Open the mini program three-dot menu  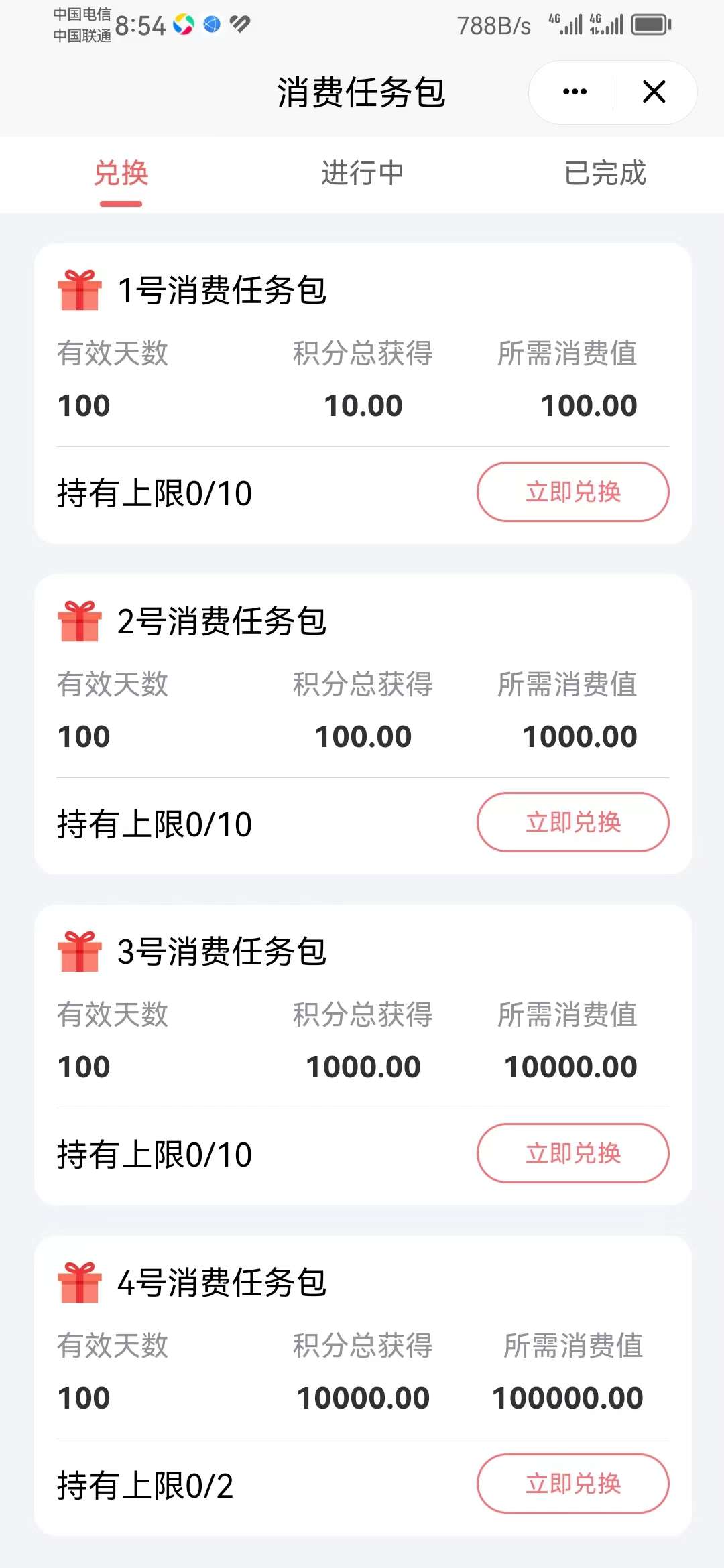[x=575, y=92]
